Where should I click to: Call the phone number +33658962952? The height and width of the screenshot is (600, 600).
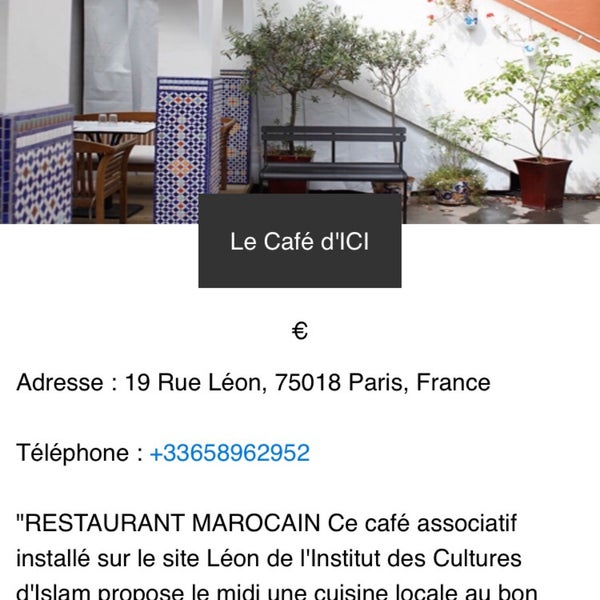point(229,453)
